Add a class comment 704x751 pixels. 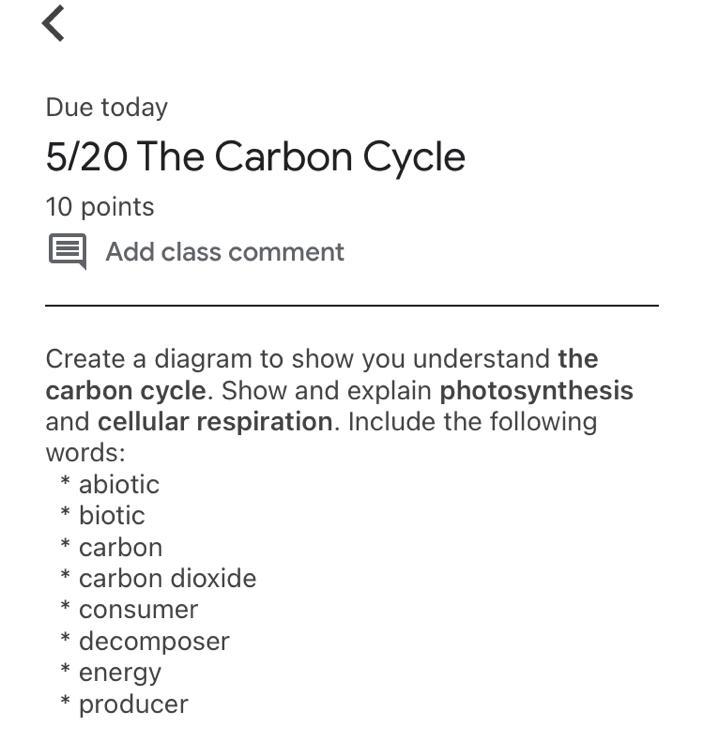[223, 252]
